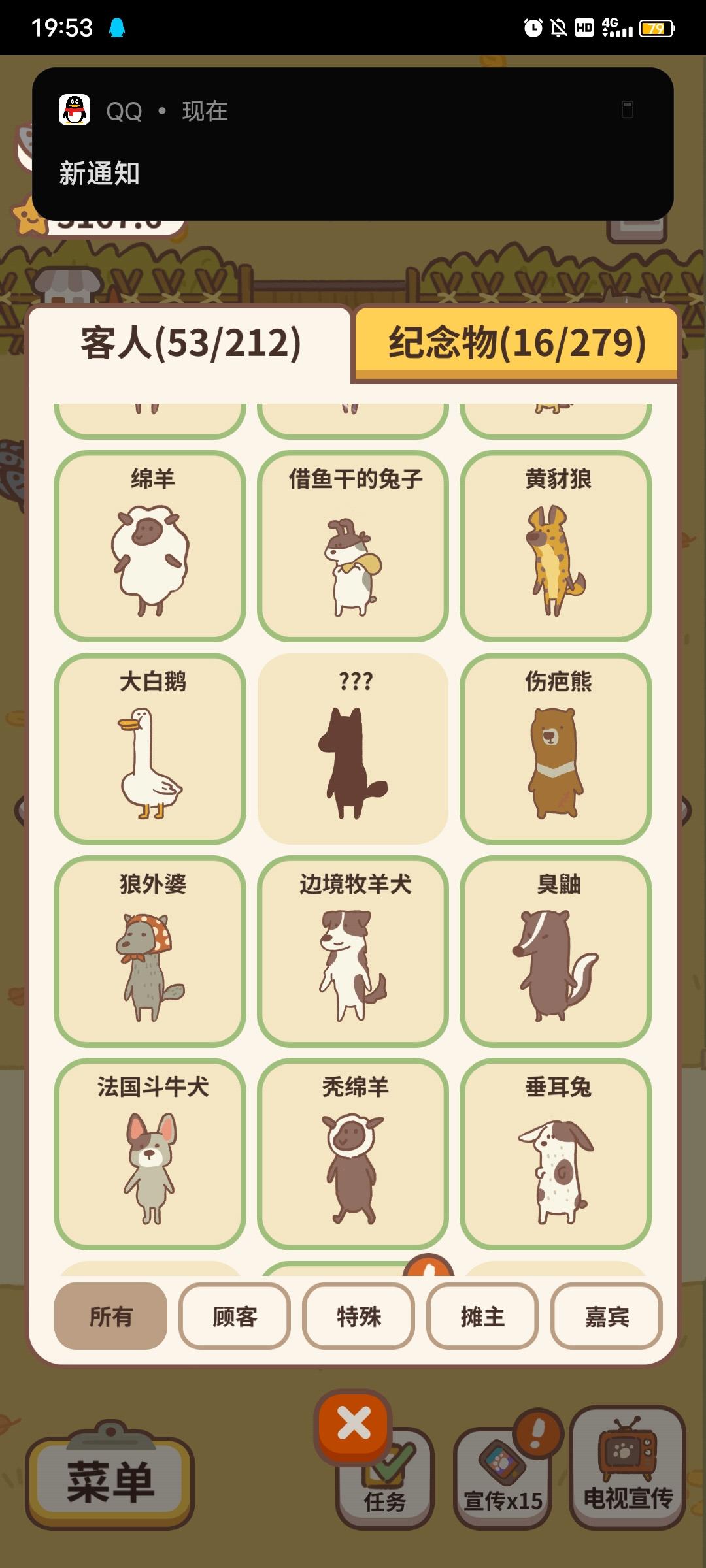View the 借鱼干的兔子 guest card
The width and height of the screenshot is (706, 1568).
tap(353, 546)
